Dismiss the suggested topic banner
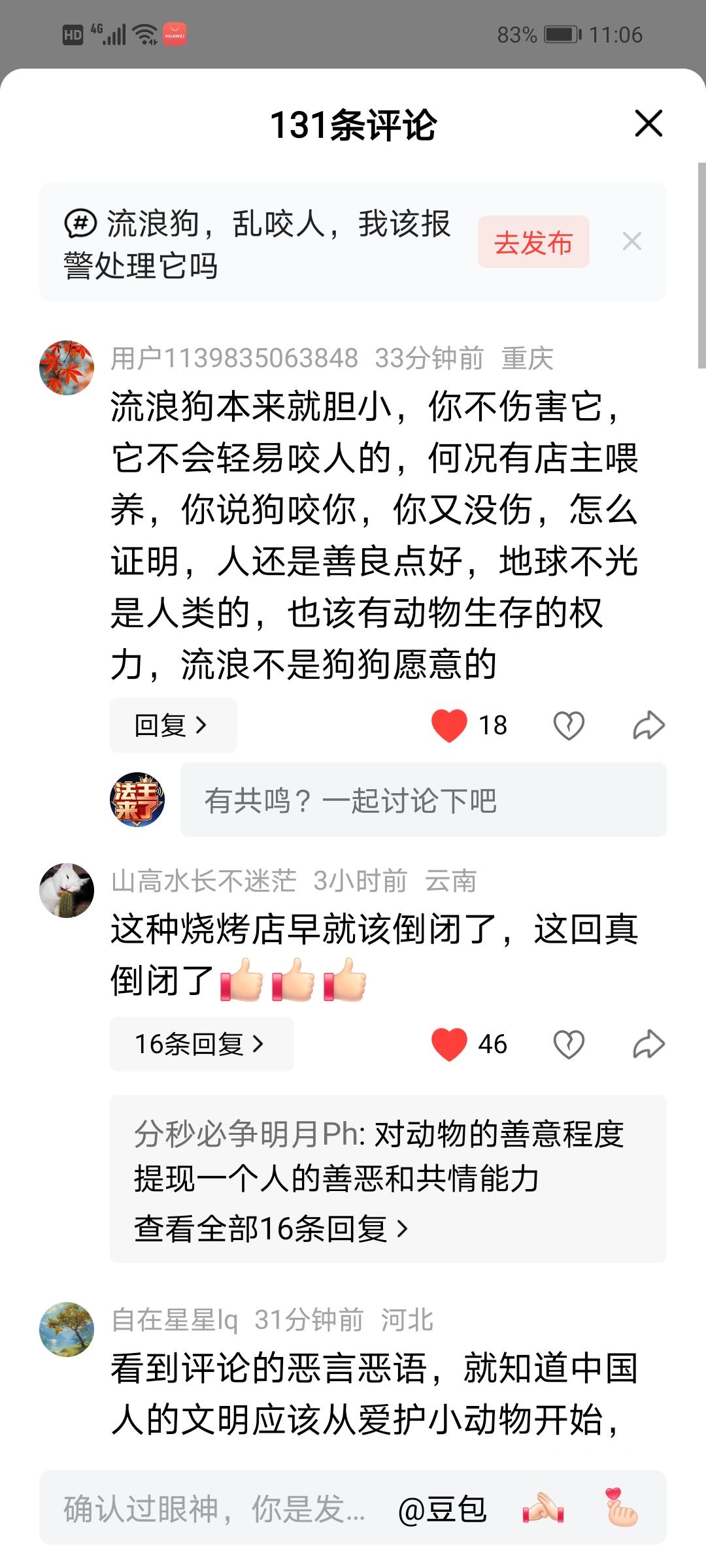706x1568 pixels. tap(631, 242)
